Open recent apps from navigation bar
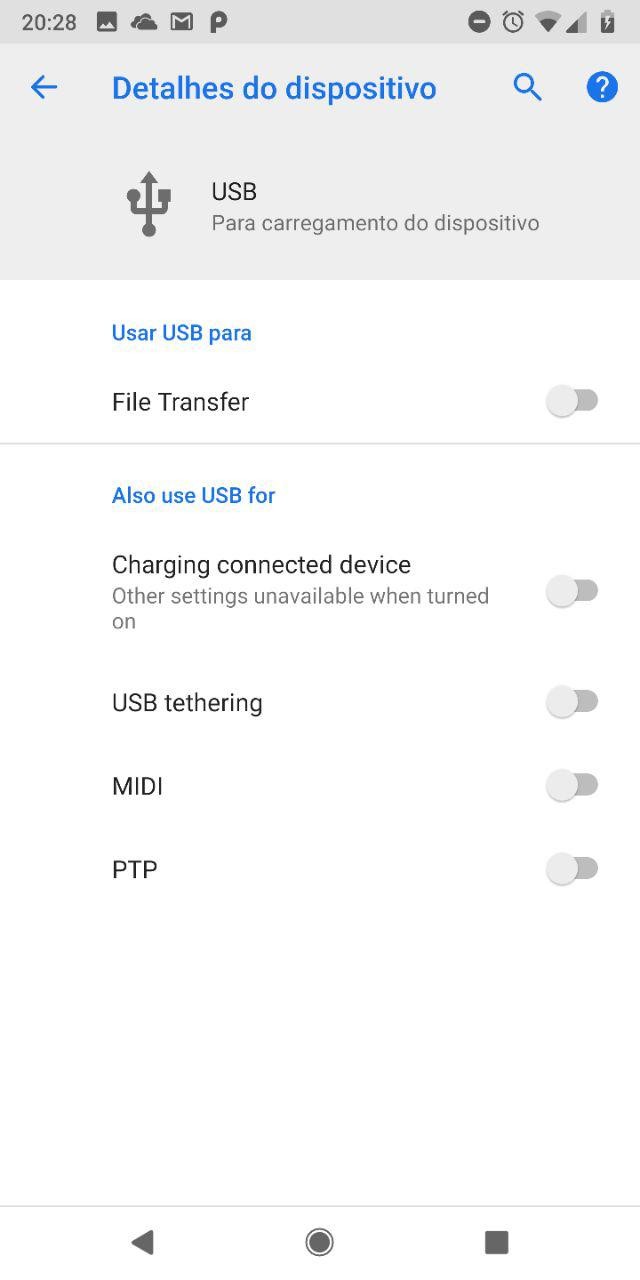This screenshot has width=640, height=1280. click(x=496, y=1242)
